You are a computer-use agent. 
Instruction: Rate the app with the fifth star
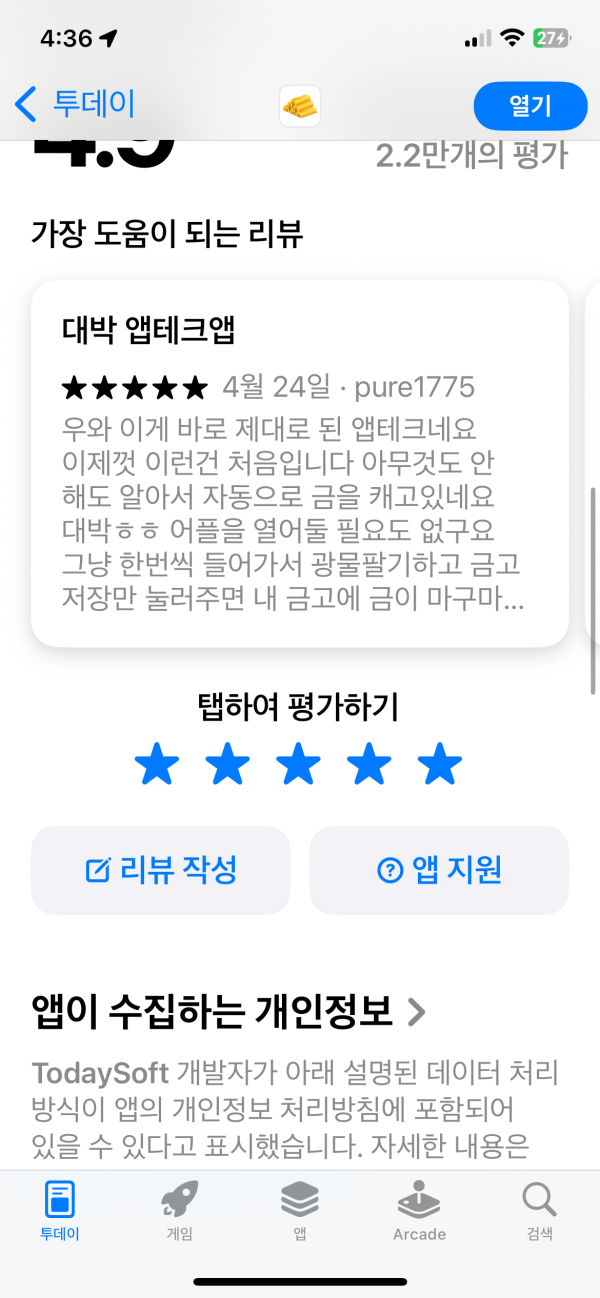[x=440, y=765]
